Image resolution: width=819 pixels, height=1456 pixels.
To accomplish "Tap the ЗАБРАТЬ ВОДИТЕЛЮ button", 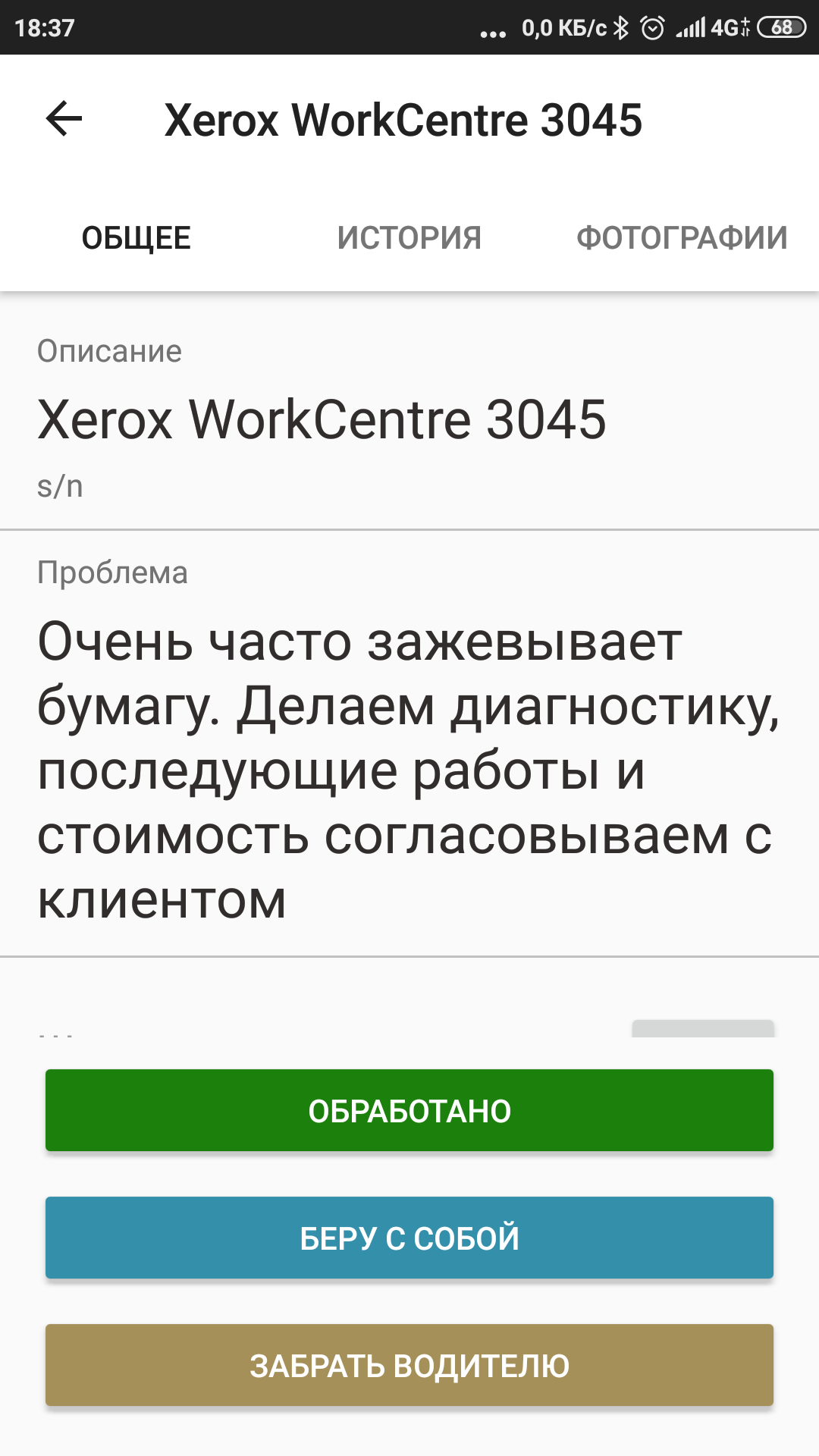I will (x=409, y=1365).
